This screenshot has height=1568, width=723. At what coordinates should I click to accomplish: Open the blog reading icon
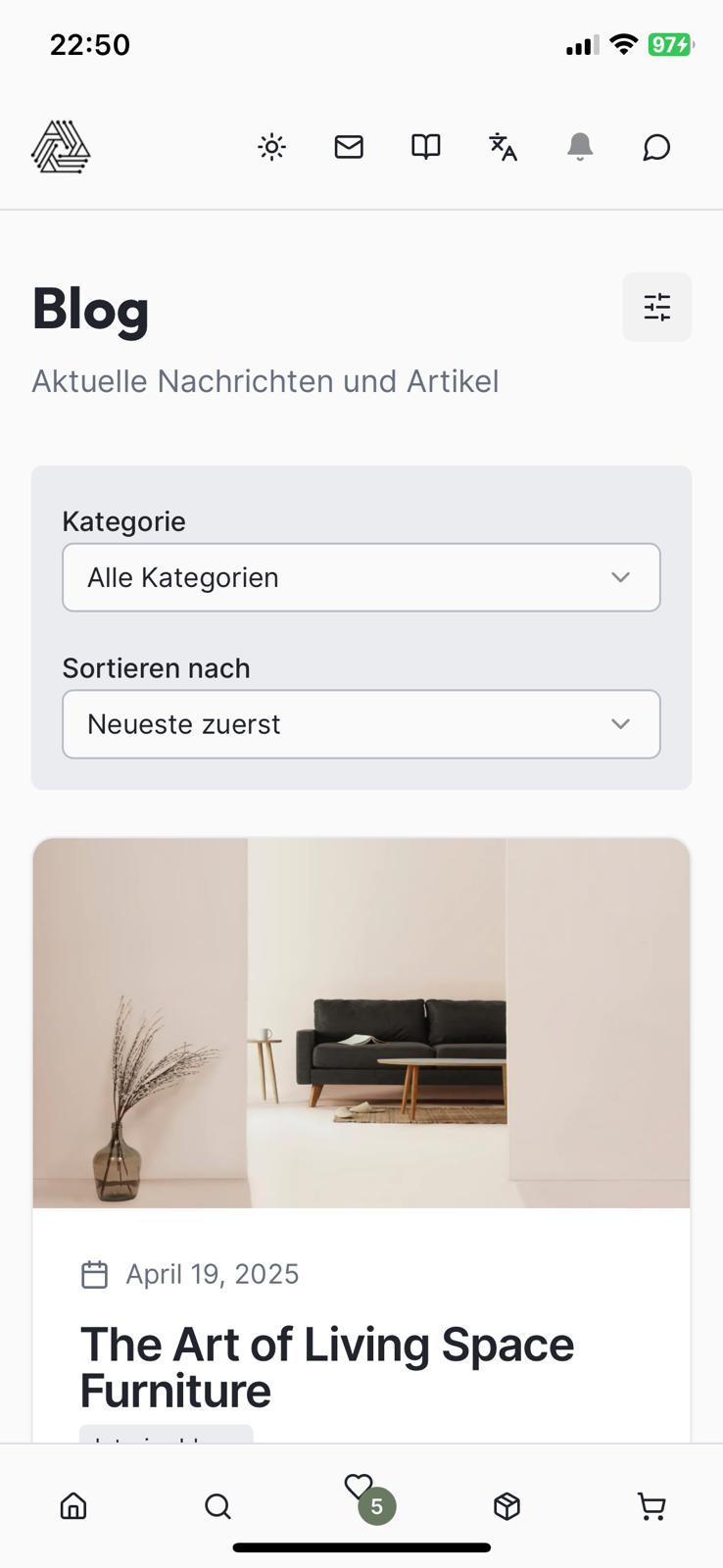click(x=424, y=147)
